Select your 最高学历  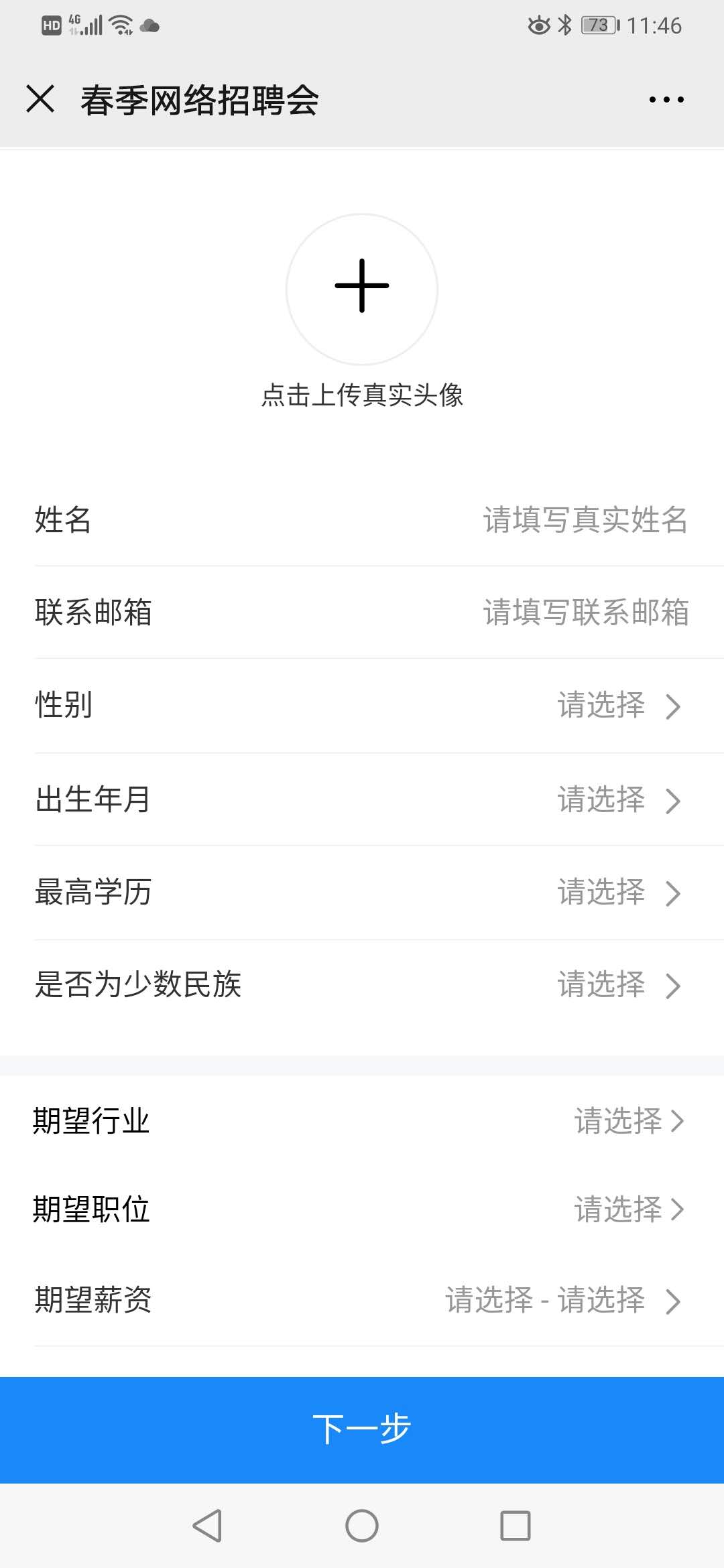pyautogui.click(x=618, y=893)
